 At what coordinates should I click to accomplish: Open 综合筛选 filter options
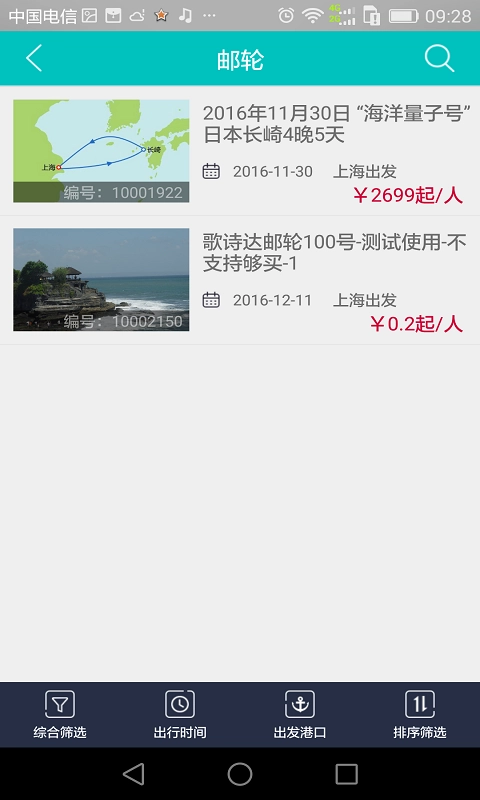coord(60,715)
